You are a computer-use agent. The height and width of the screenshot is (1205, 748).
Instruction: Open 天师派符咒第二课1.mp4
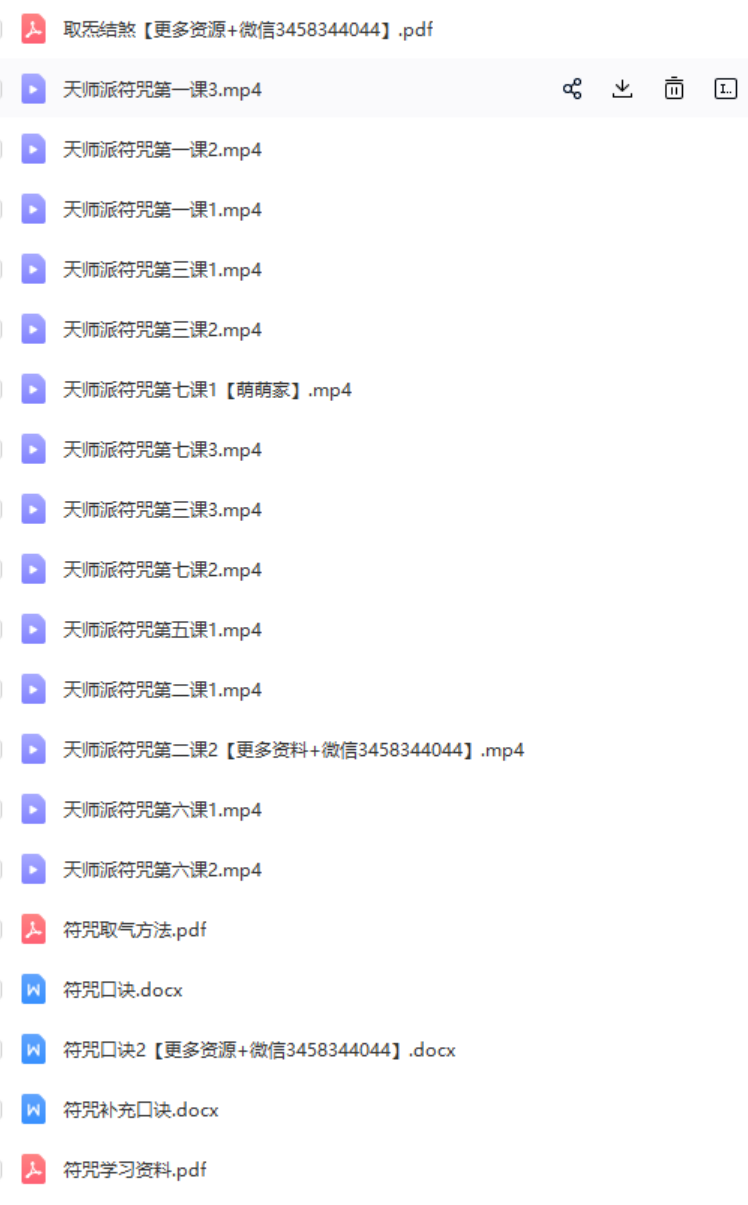(x=162, y=690)
